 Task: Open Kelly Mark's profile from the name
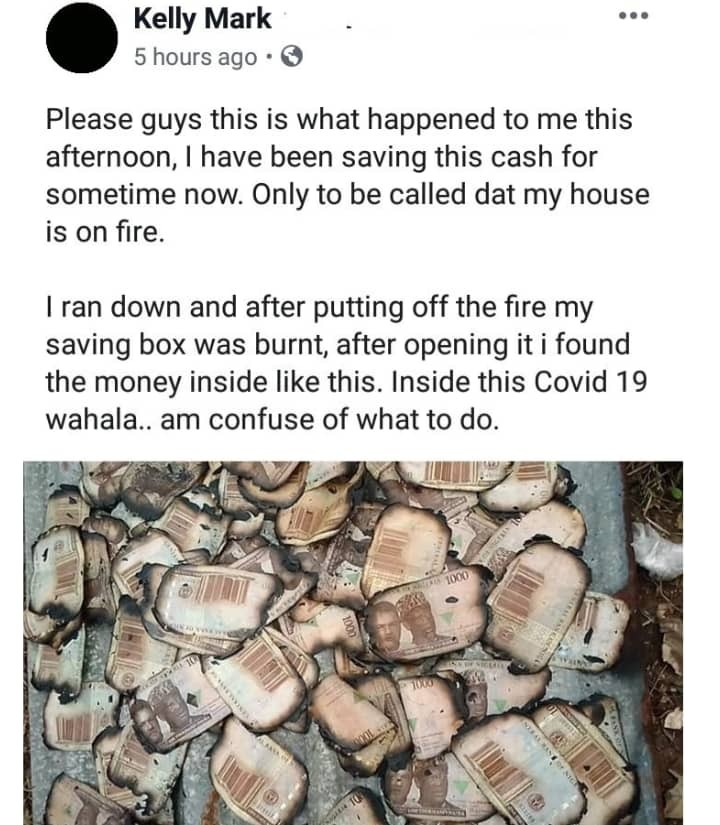click(x=201, y=18)
